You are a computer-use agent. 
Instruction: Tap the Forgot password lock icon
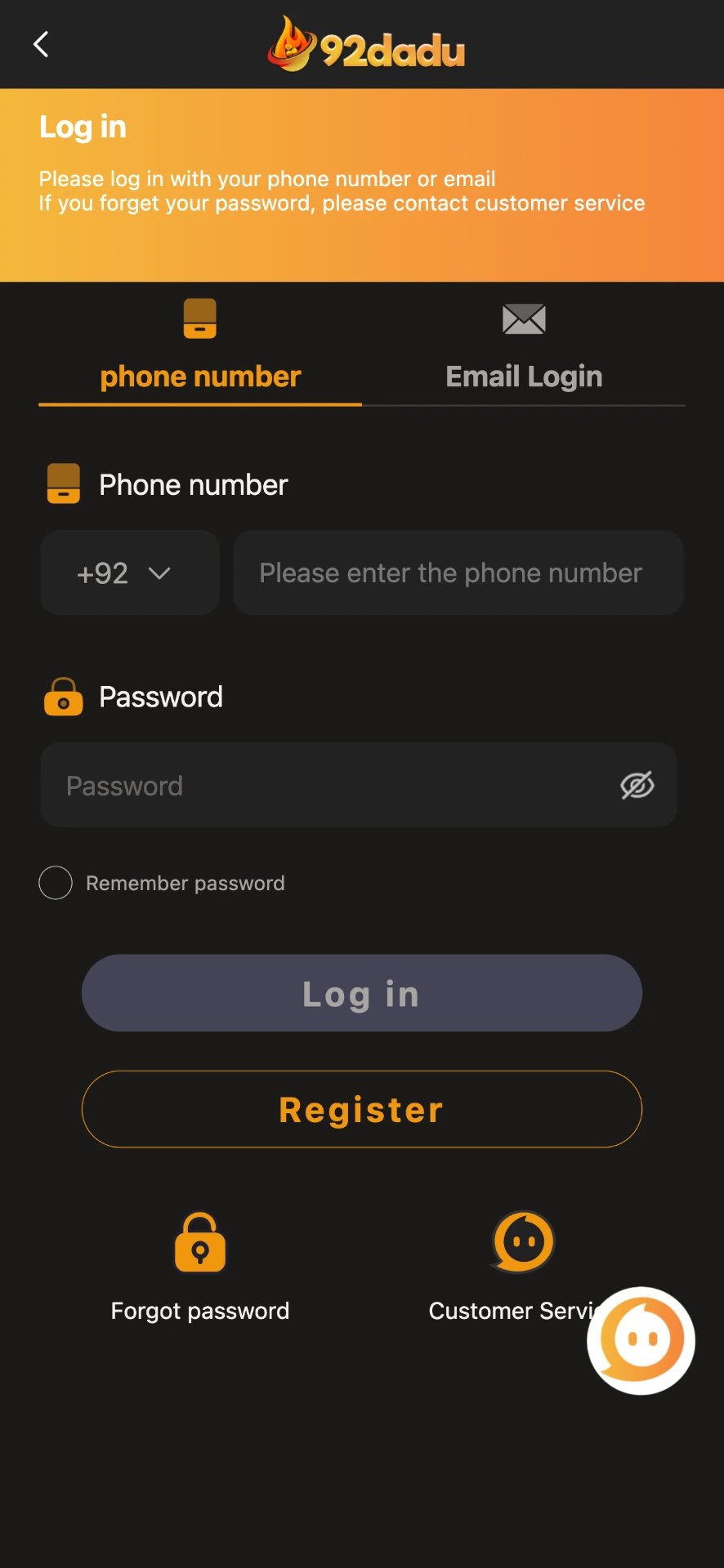coord(199,1242)
